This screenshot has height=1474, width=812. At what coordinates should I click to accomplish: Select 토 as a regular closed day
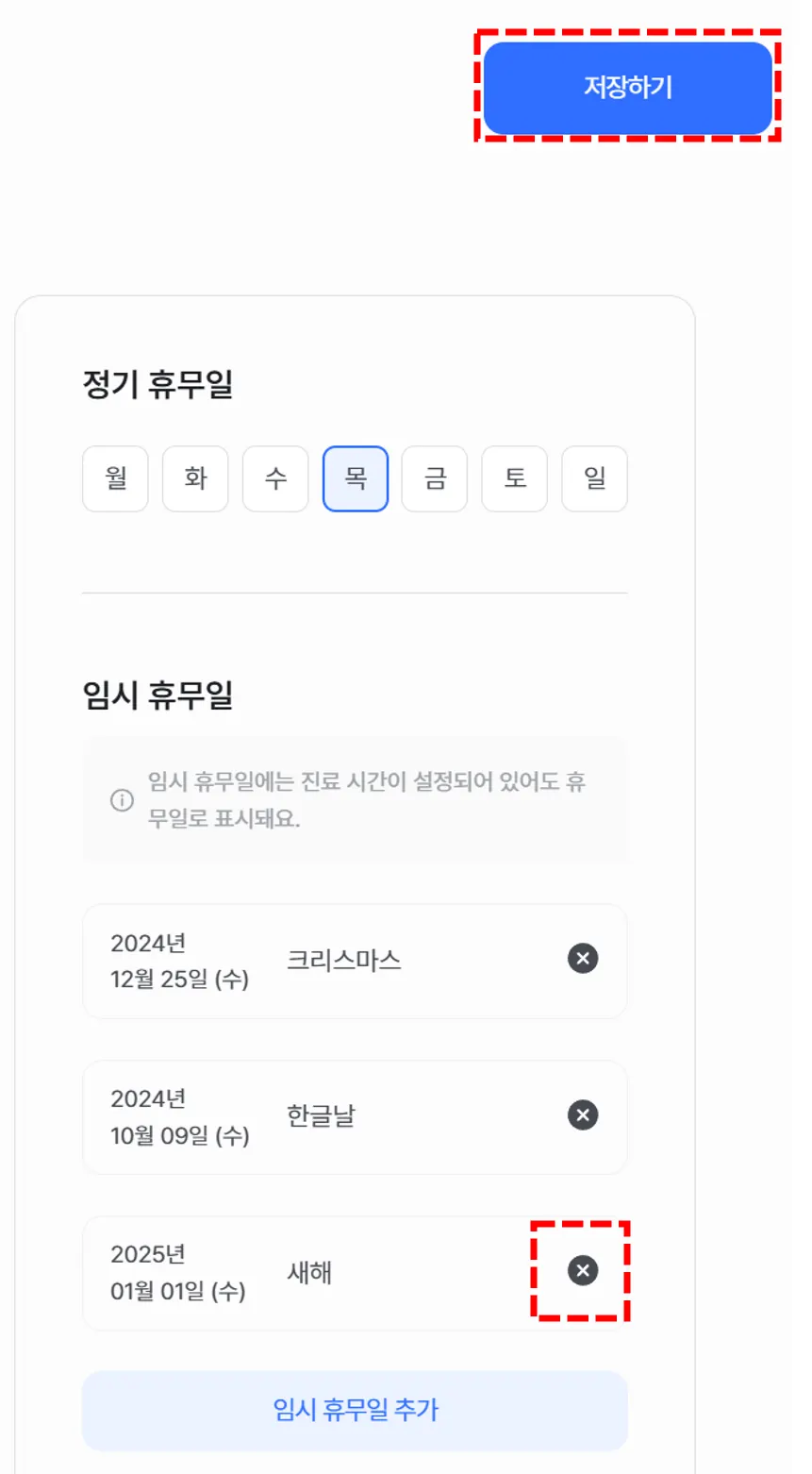515,478
